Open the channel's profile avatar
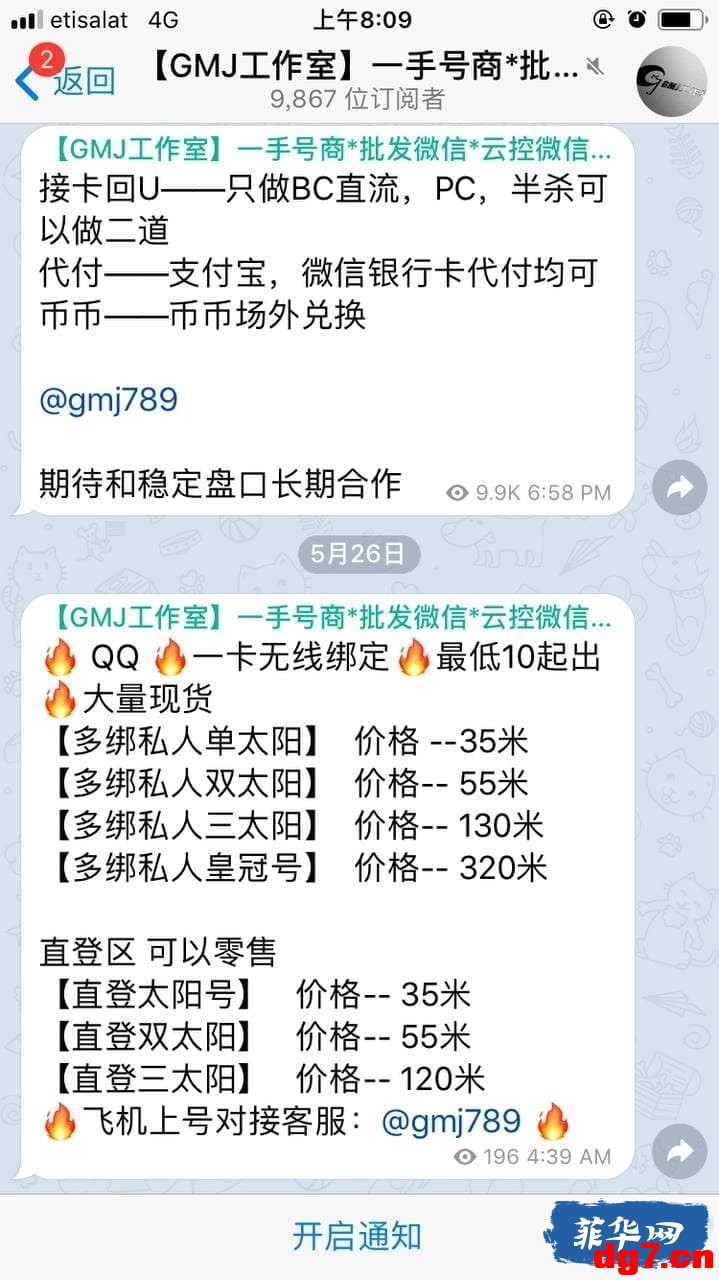 [x=672, y=80]
